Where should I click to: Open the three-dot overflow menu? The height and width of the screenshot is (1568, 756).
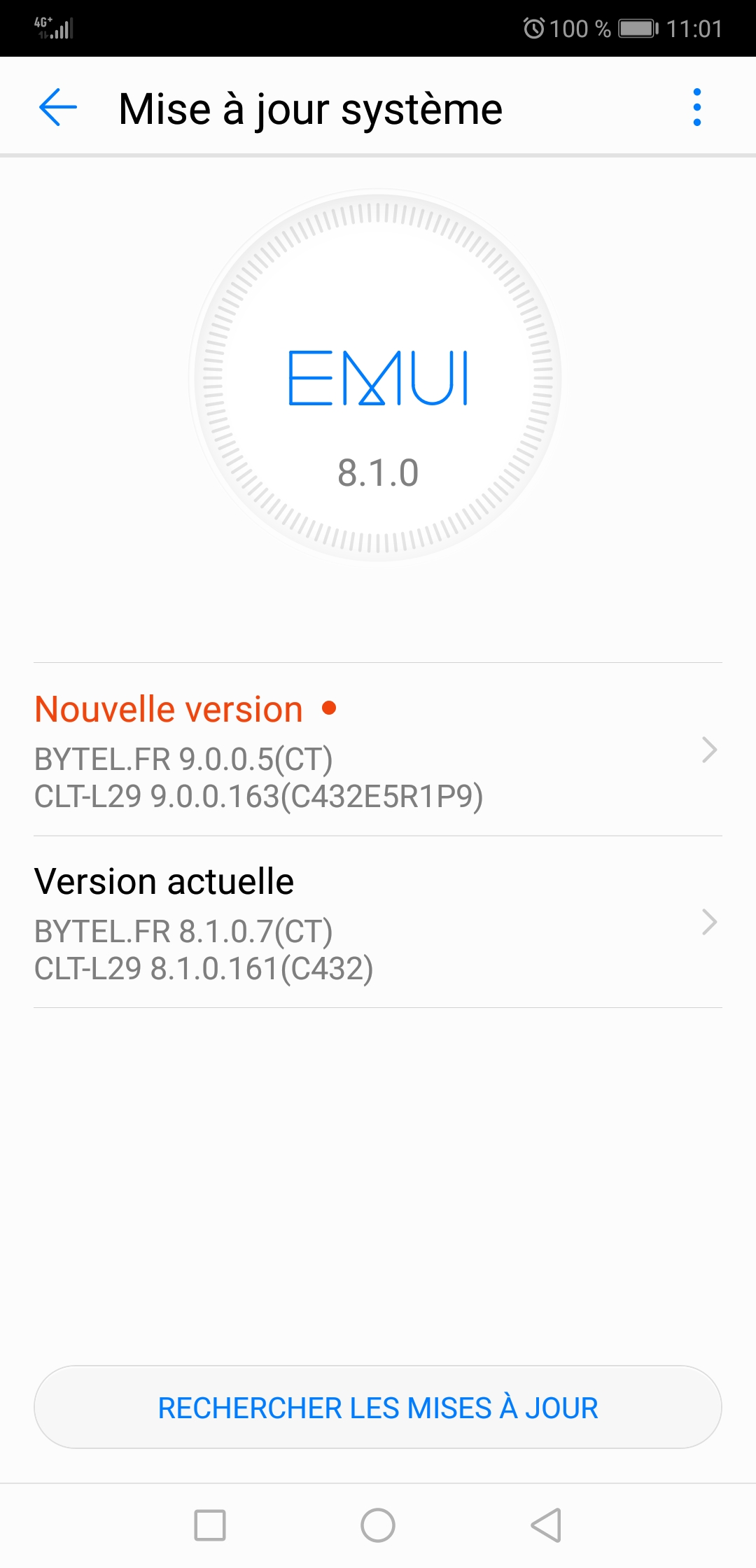point(696,107)
